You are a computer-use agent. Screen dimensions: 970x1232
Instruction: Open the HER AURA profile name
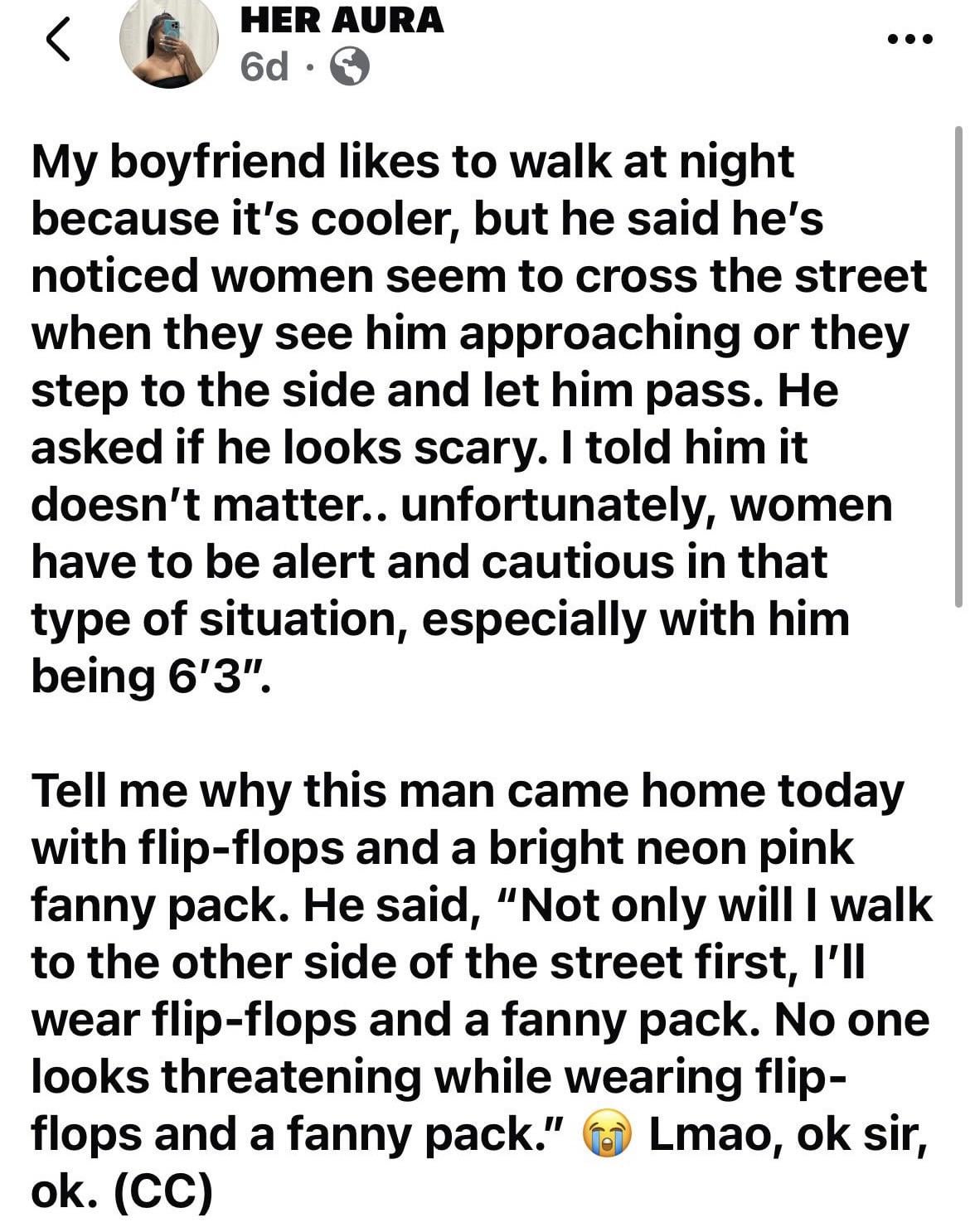(x=342, y=22)
